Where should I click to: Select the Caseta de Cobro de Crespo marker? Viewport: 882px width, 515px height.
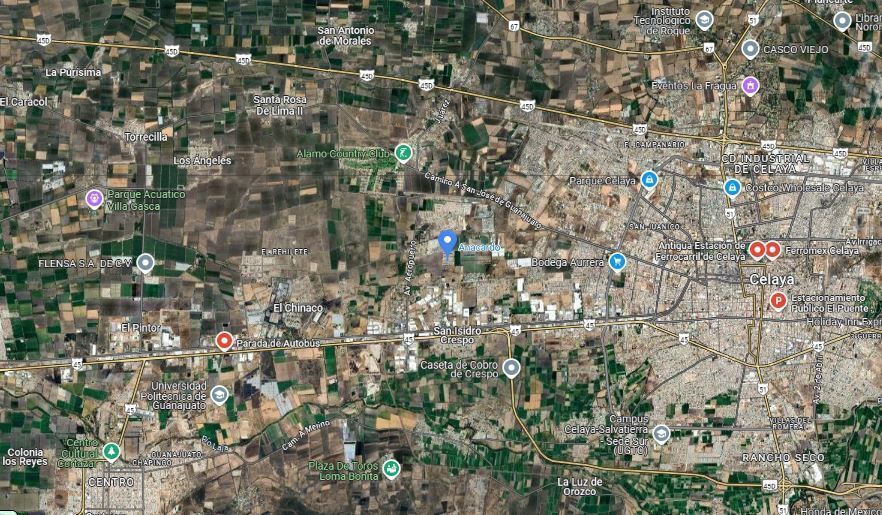(511, 368)
